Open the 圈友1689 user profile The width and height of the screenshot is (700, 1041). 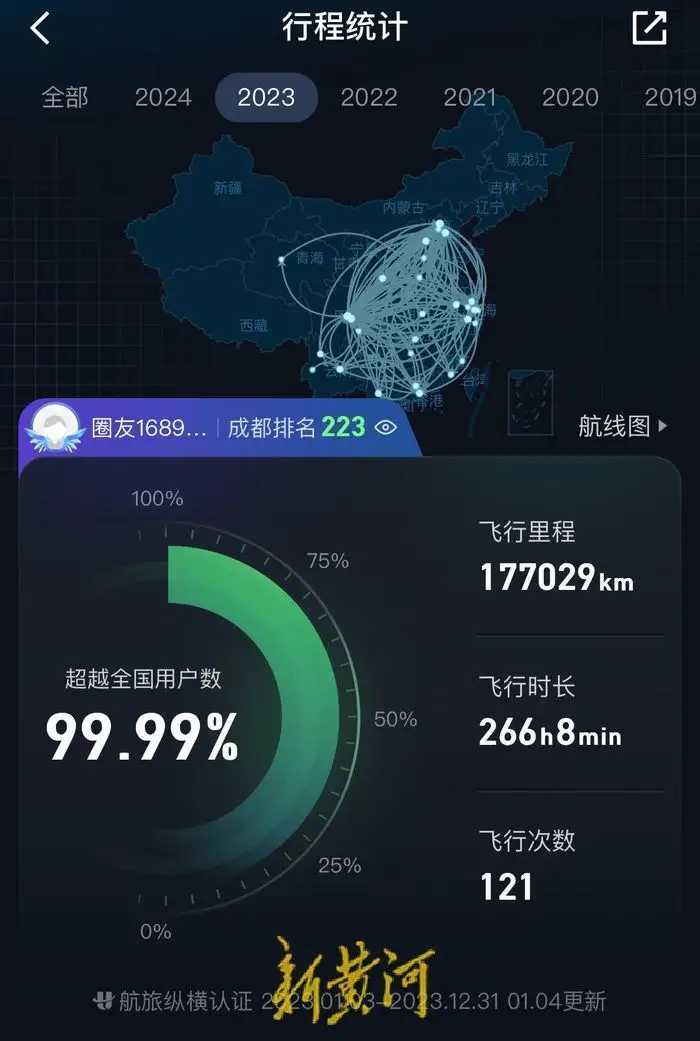[x=148, y=428]
